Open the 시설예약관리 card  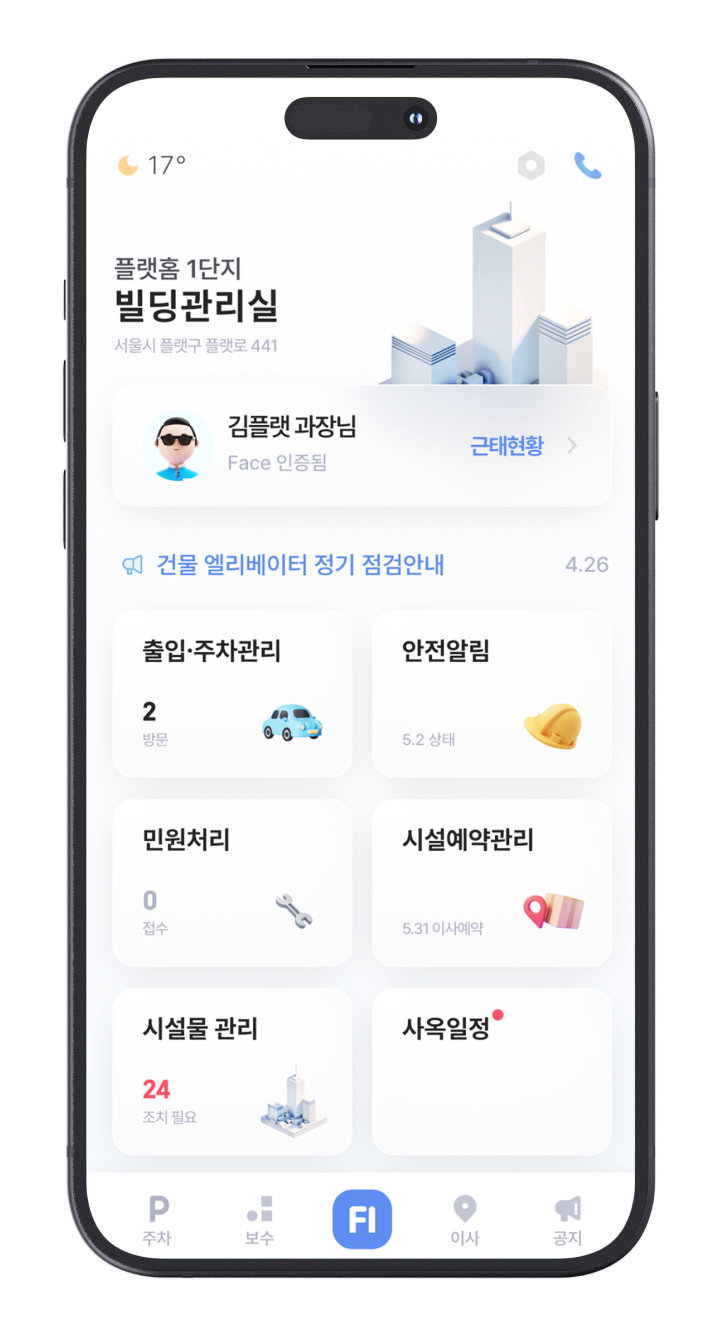pyautogui.click(x=491, y=882)
